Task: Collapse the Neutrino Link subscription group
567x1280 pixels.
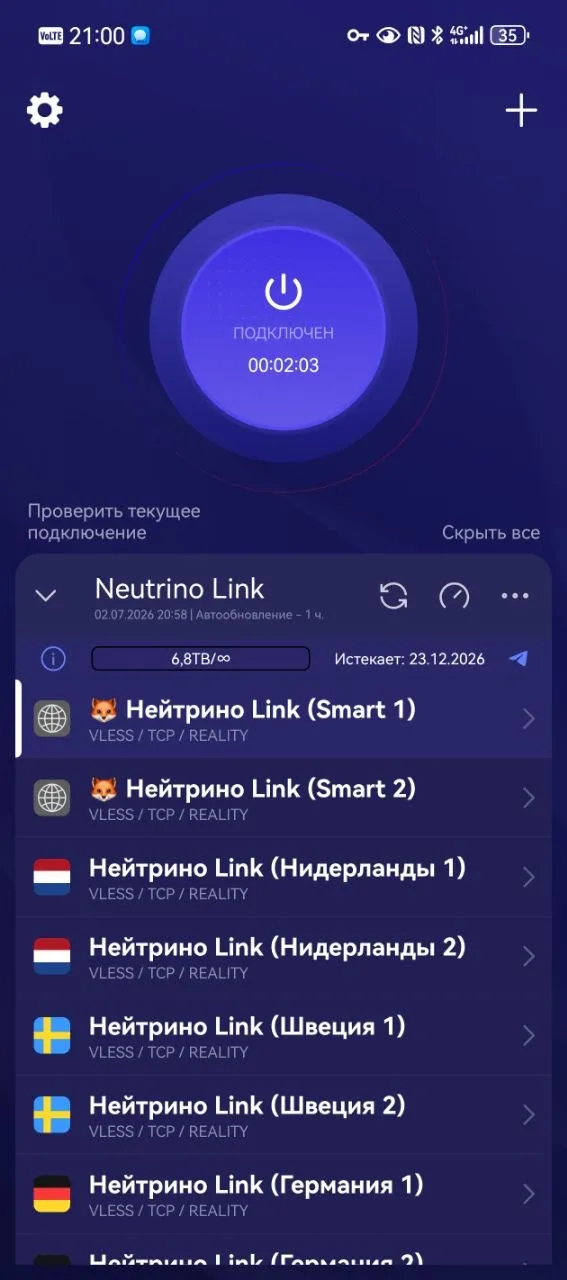Action: [x=45, y=596]
